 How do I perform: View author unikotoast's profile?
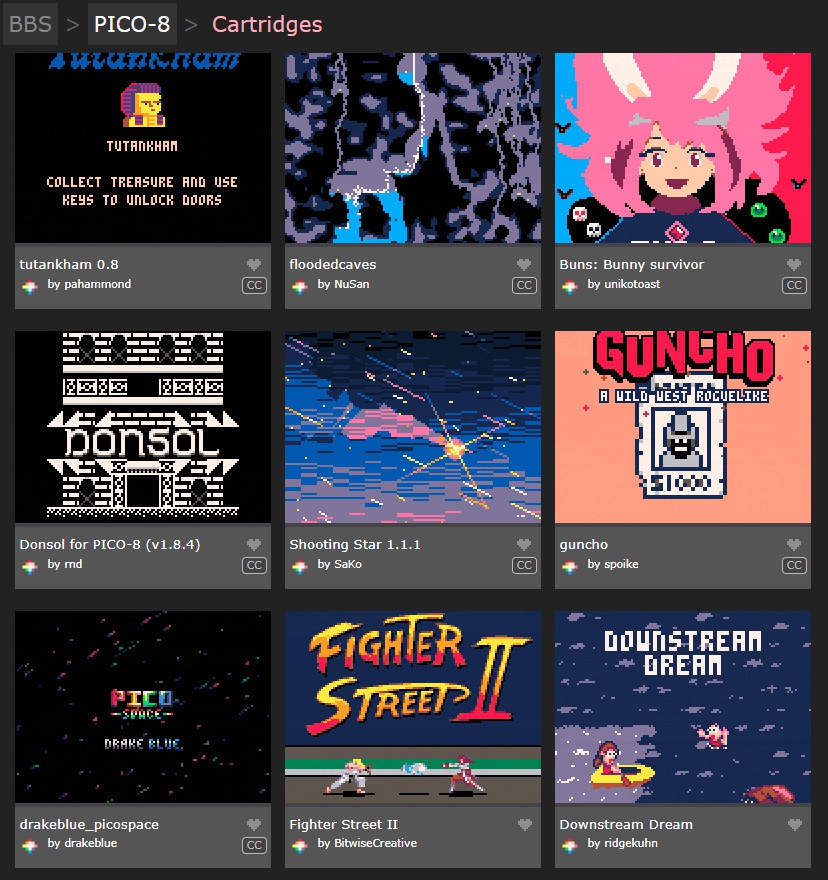[624, 284]
